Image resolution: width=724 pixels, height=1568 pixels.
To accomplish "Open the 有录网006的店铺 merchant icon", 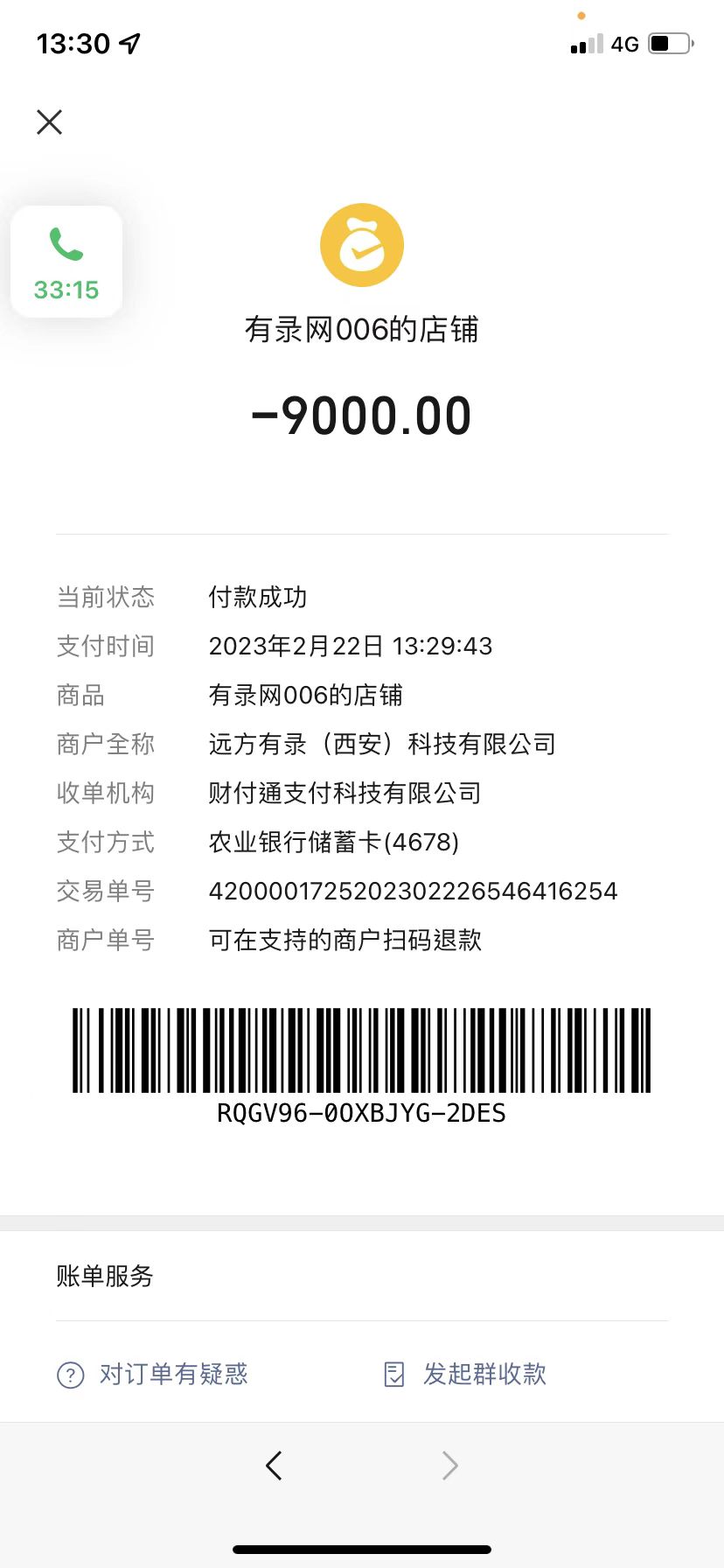I will [362, 246].
